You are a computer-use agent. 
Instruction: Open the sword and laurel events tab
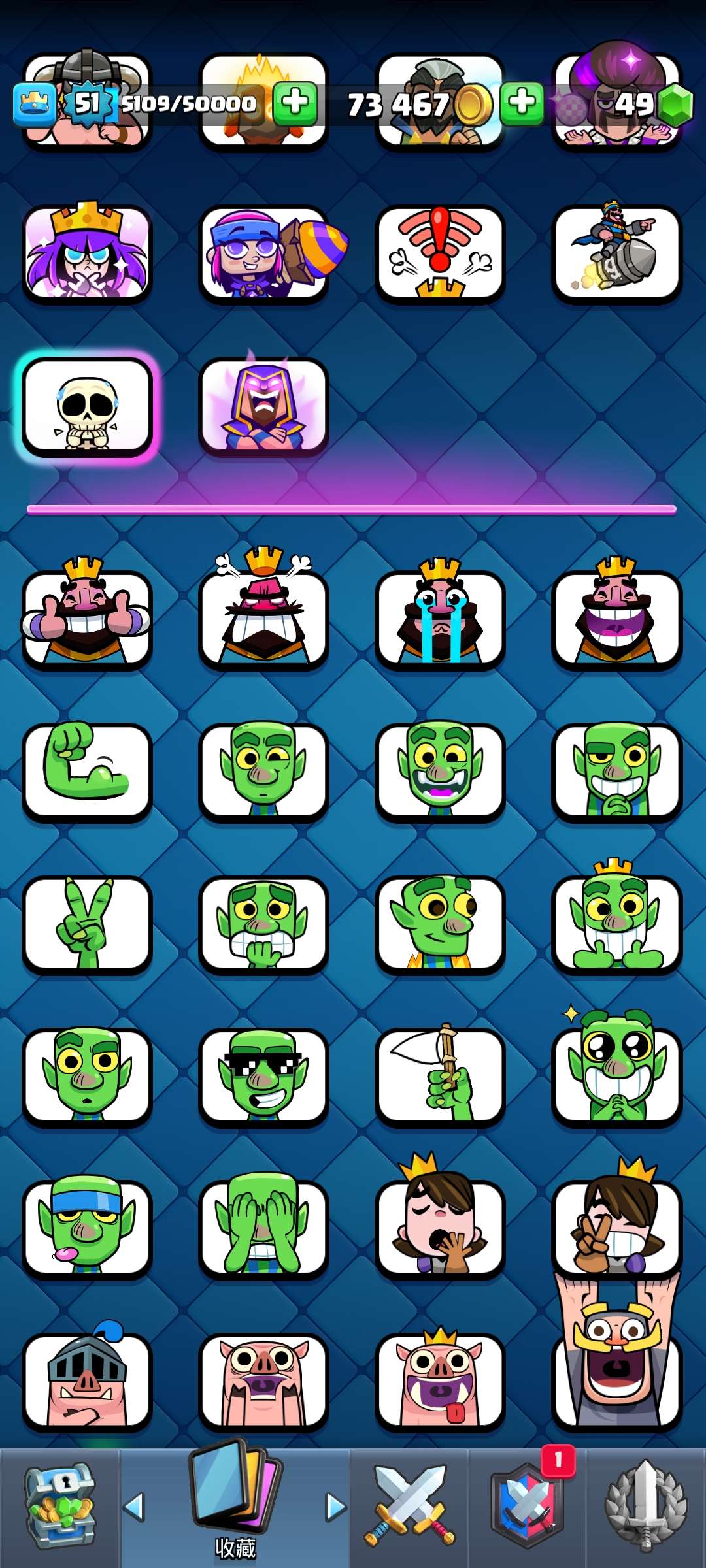646,1507
